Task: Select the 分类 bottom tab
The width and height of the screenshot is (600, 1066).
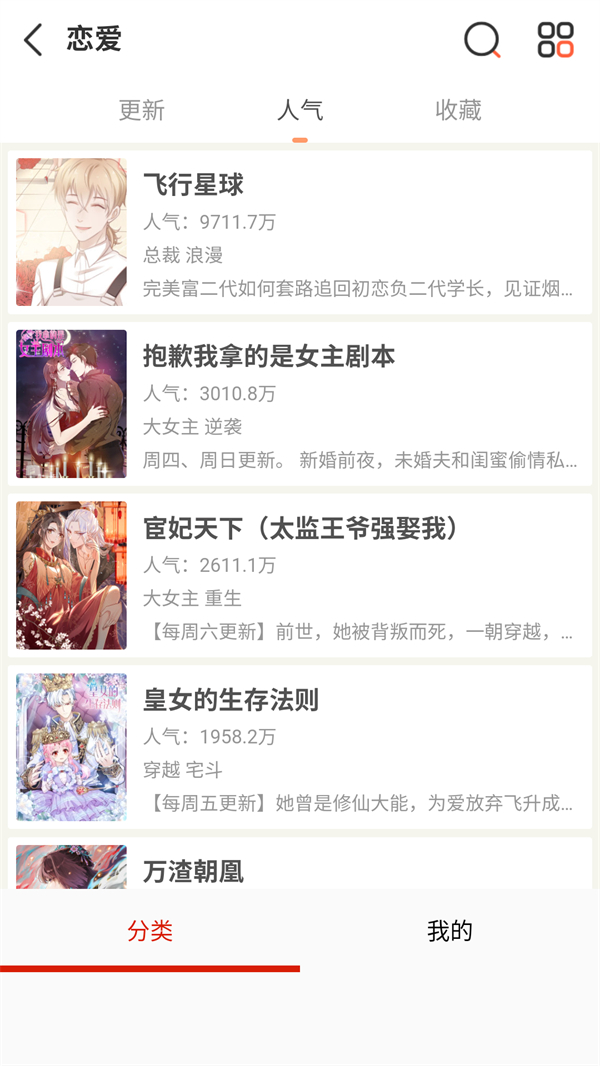Action: pyautogui.click(x=150, y=932)
